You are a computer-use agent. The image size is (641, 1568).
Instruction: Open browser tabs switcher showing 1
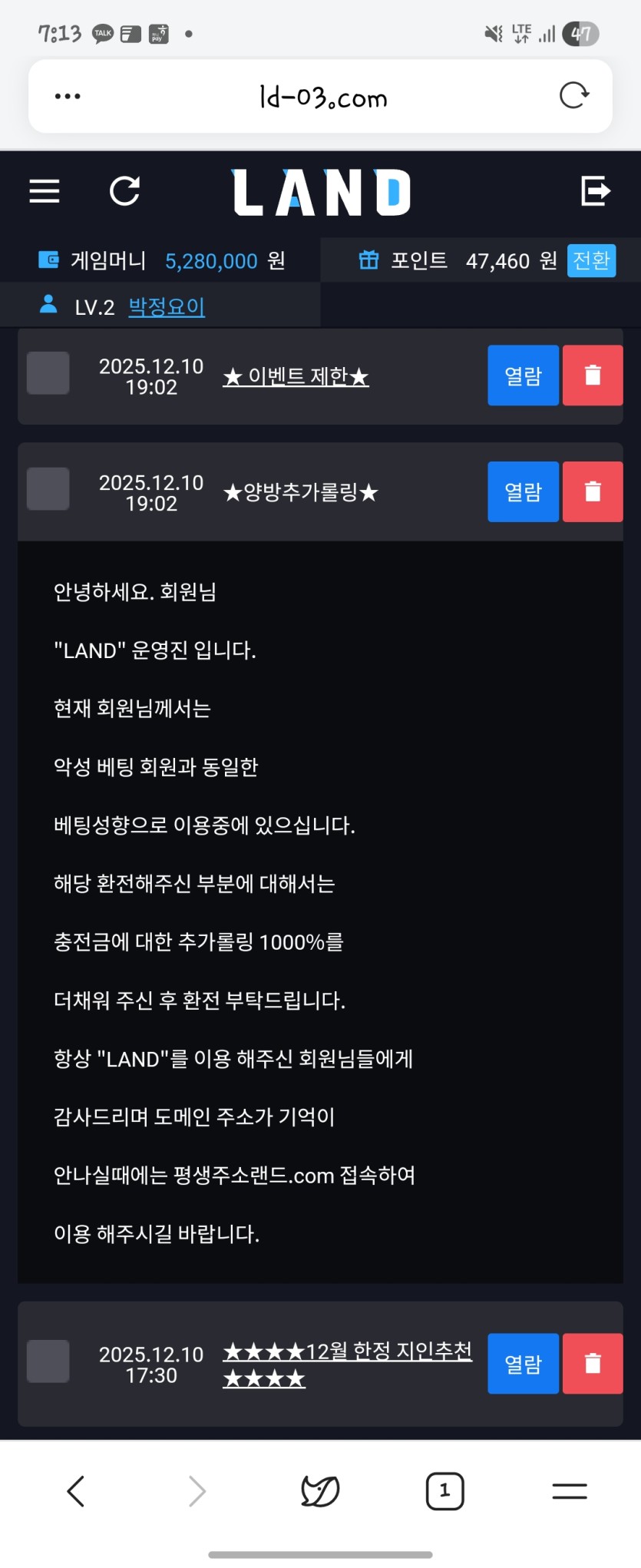444,1491
